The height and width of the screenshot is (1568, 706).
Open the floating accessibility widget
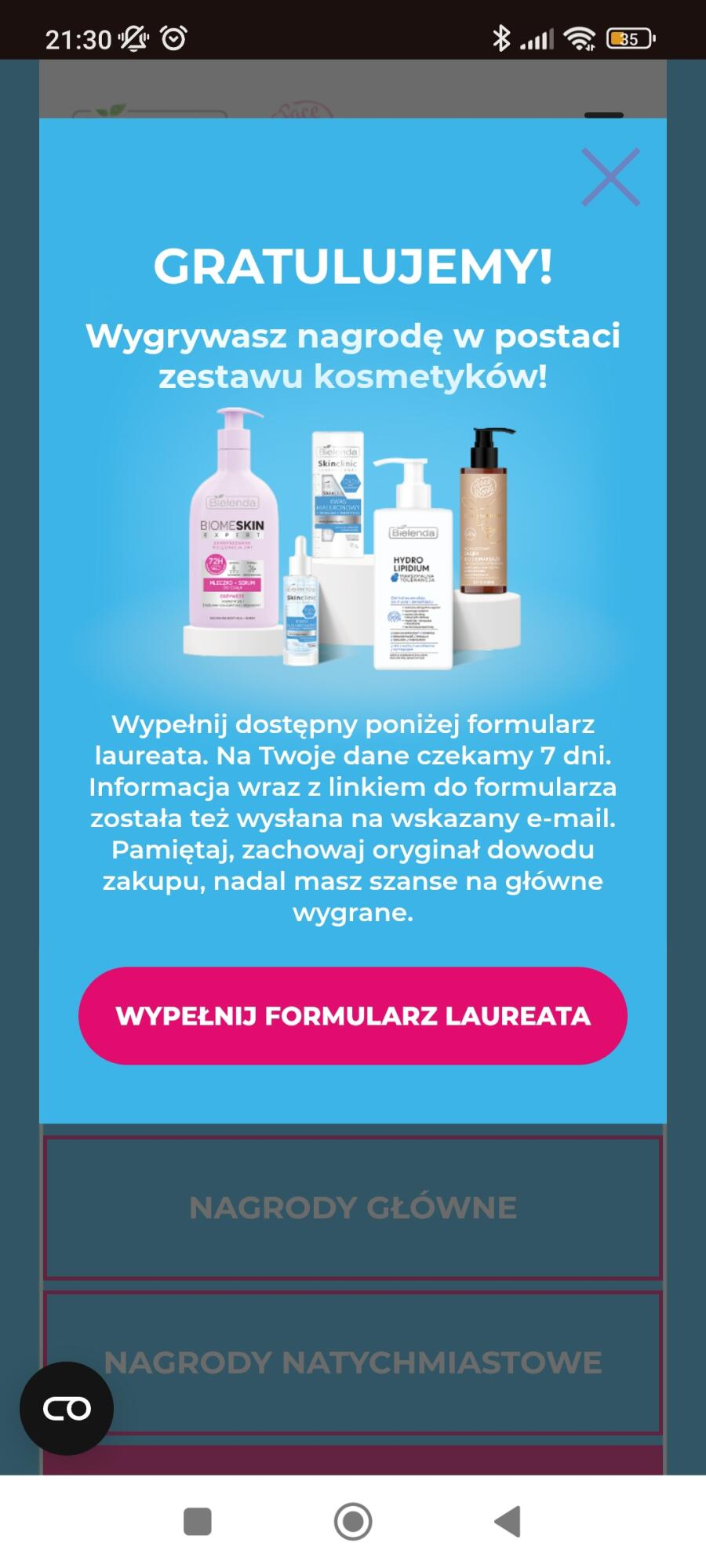(x=67, y=1409)
